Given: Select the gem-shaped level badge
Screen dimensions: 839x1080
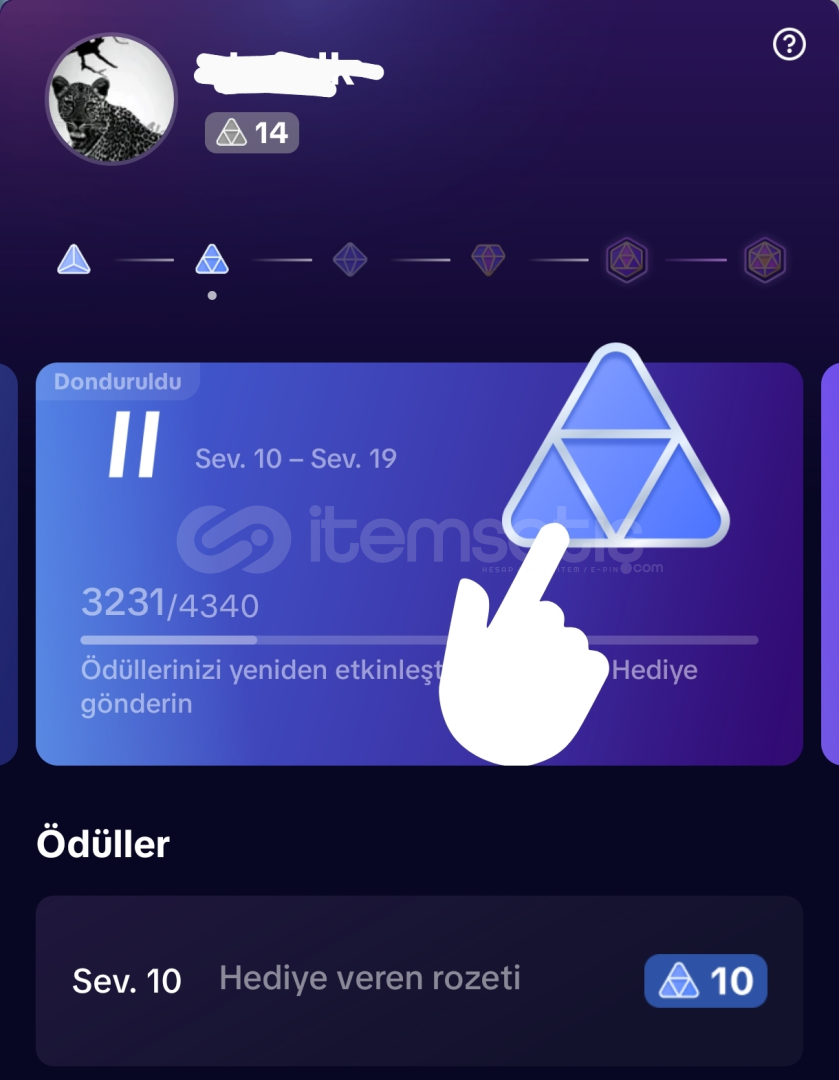Looking at the screenshot, I should tap(488, 260).
